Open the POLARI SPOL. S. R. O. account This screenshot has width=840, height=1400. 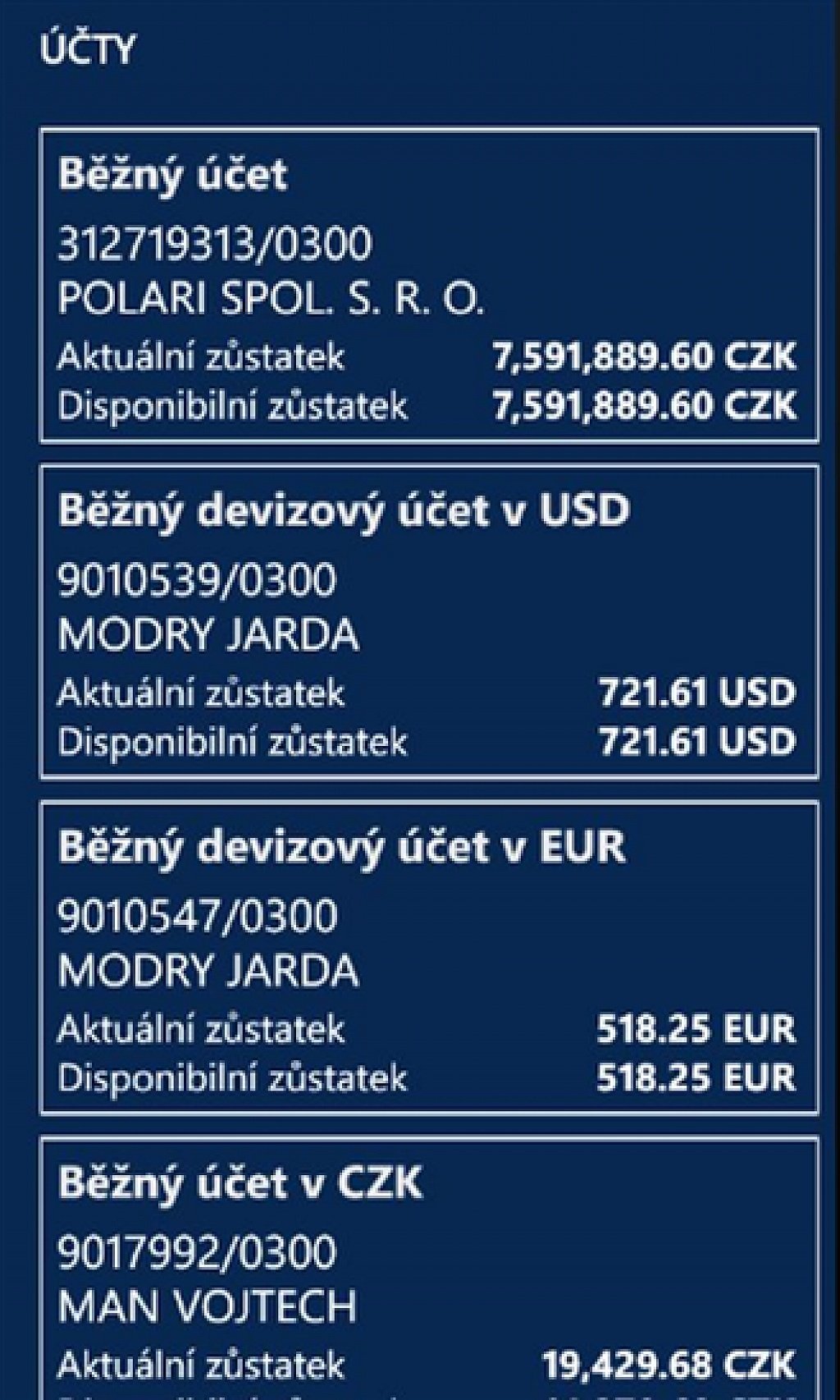(429, 285)
